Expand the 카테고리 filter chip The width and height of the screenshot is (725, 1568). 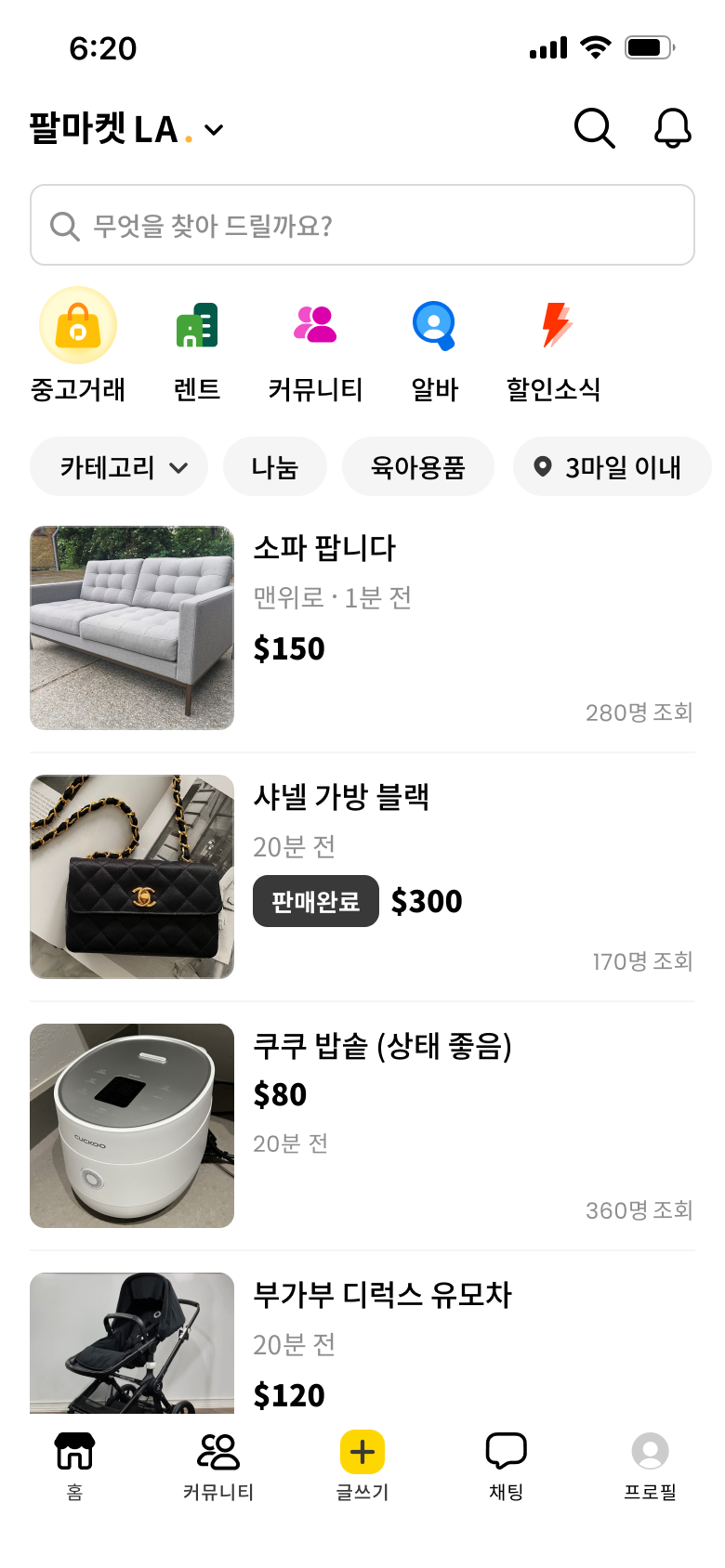[x=120, y=467]
